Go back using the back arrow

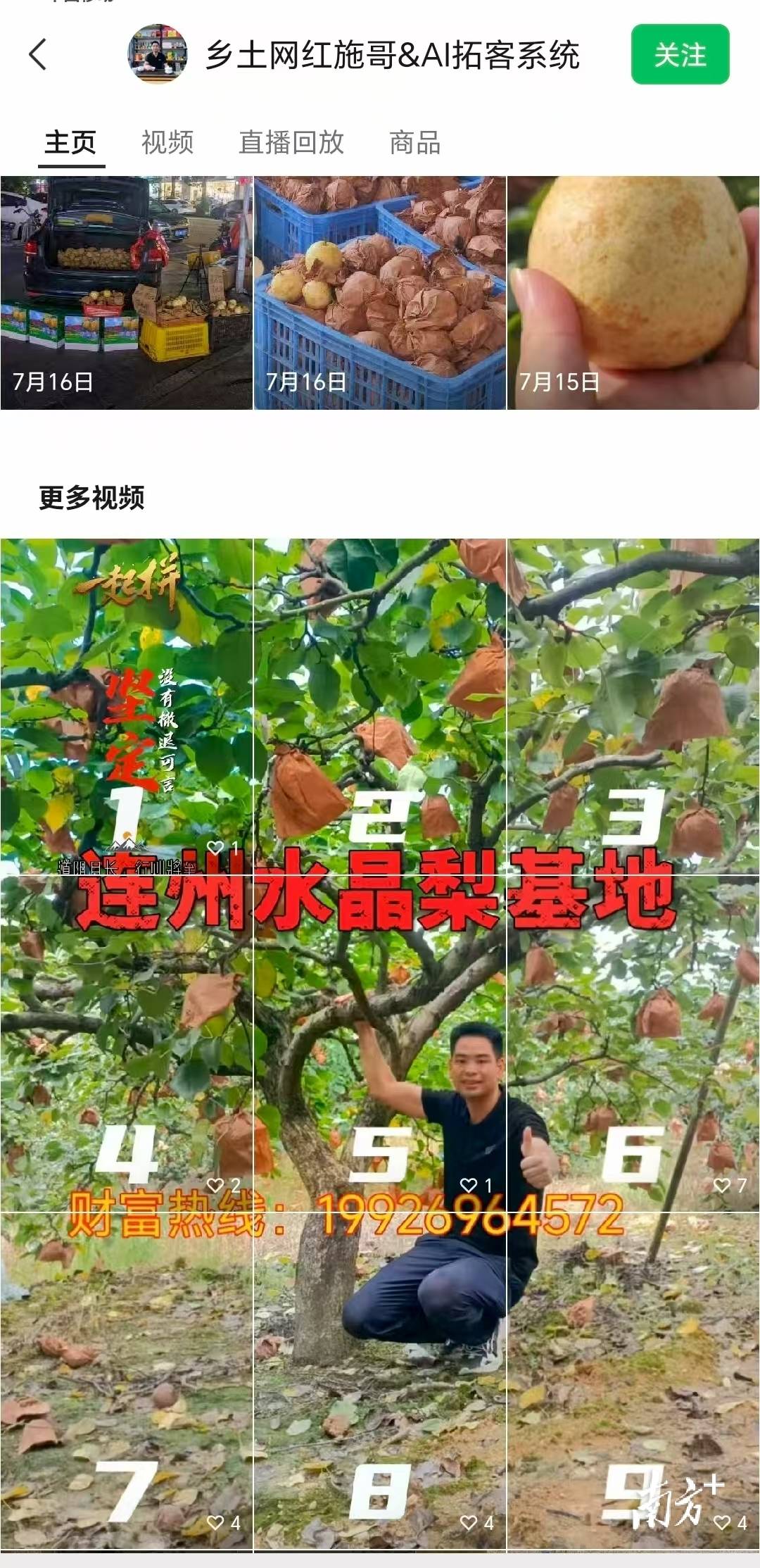(38, 54)
